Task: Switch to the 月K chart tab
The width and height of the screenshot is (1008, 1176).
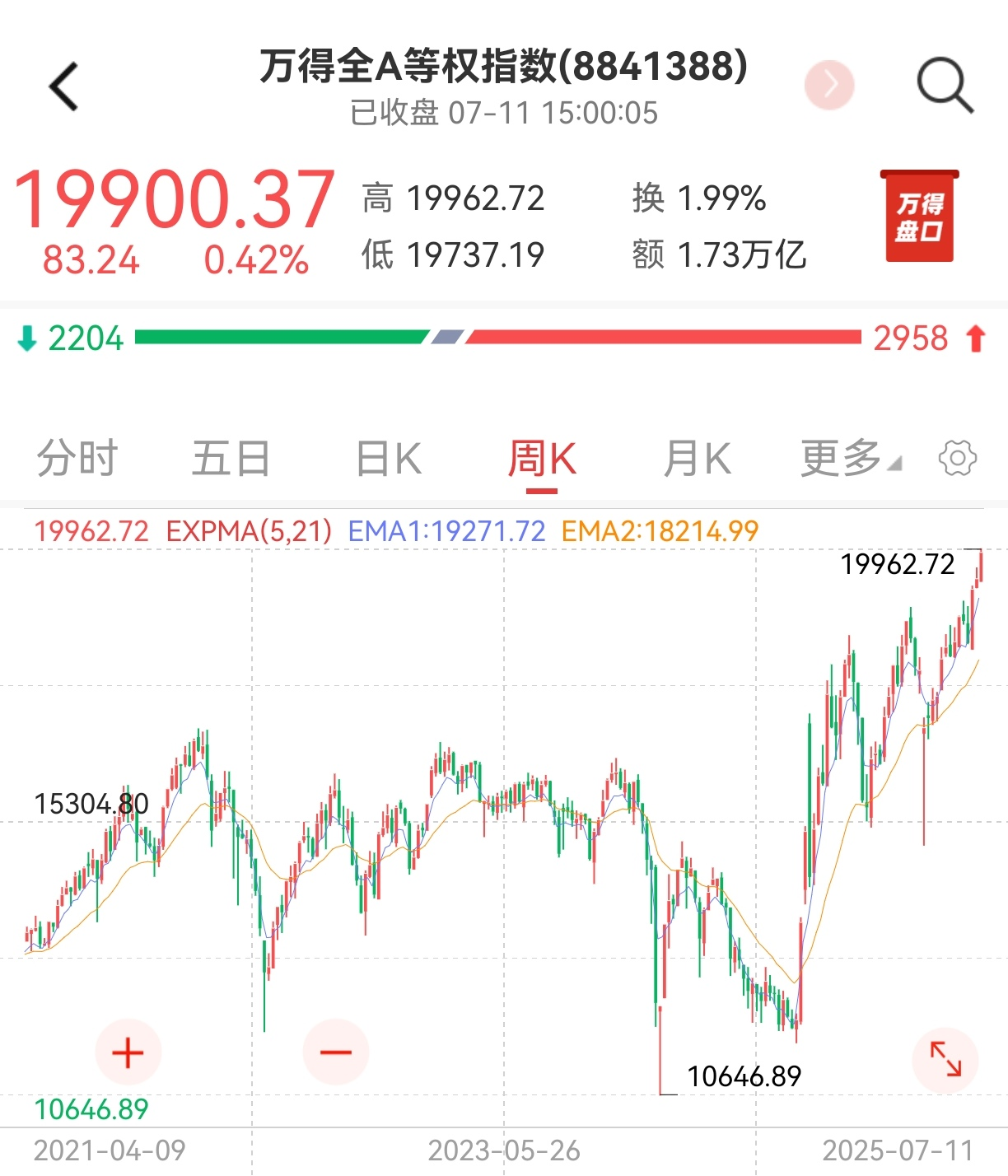Action: (x=697, y=459)
